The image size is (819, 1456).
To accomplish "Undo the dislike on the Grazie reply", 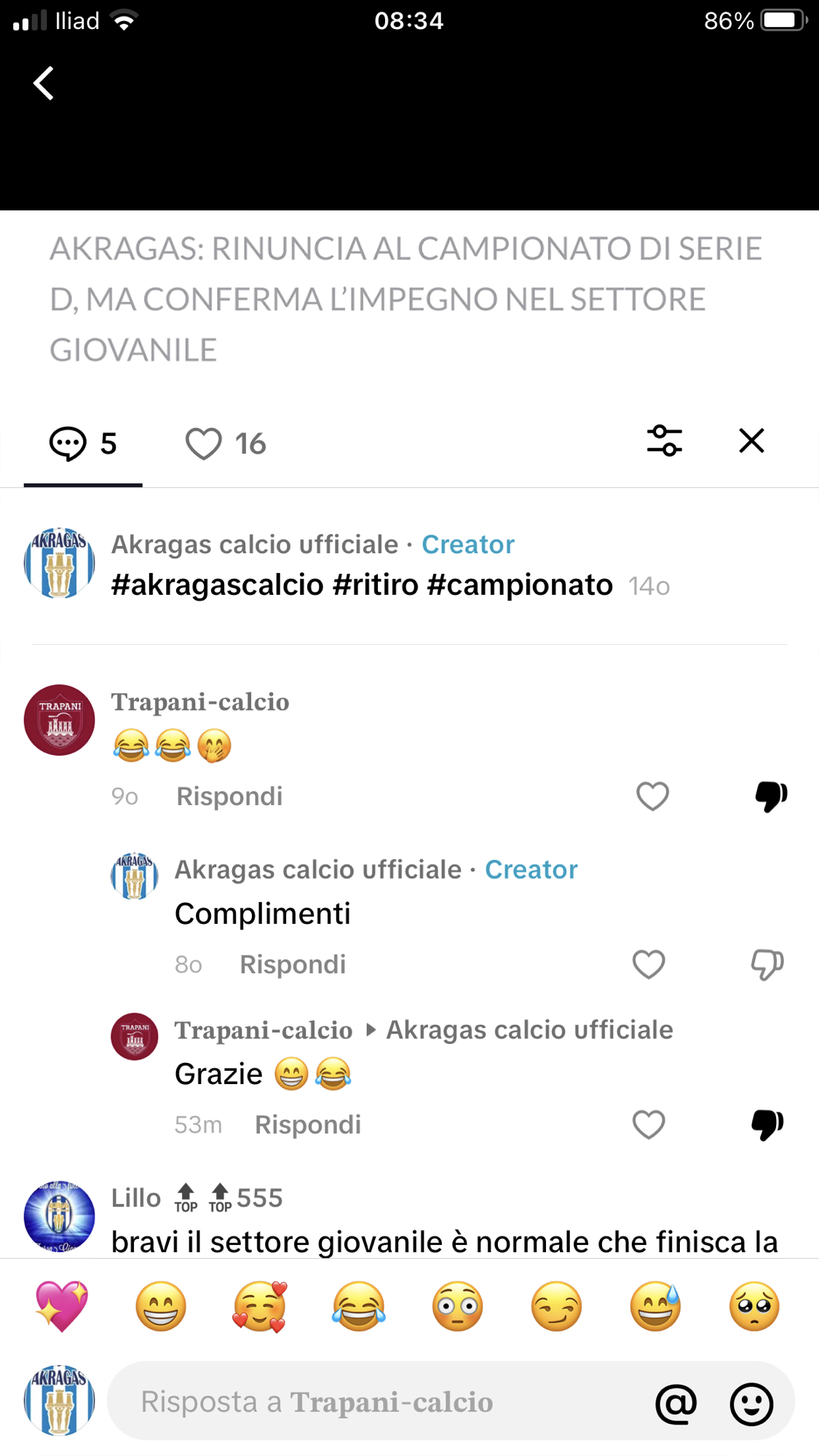I will coord(767,1125).
